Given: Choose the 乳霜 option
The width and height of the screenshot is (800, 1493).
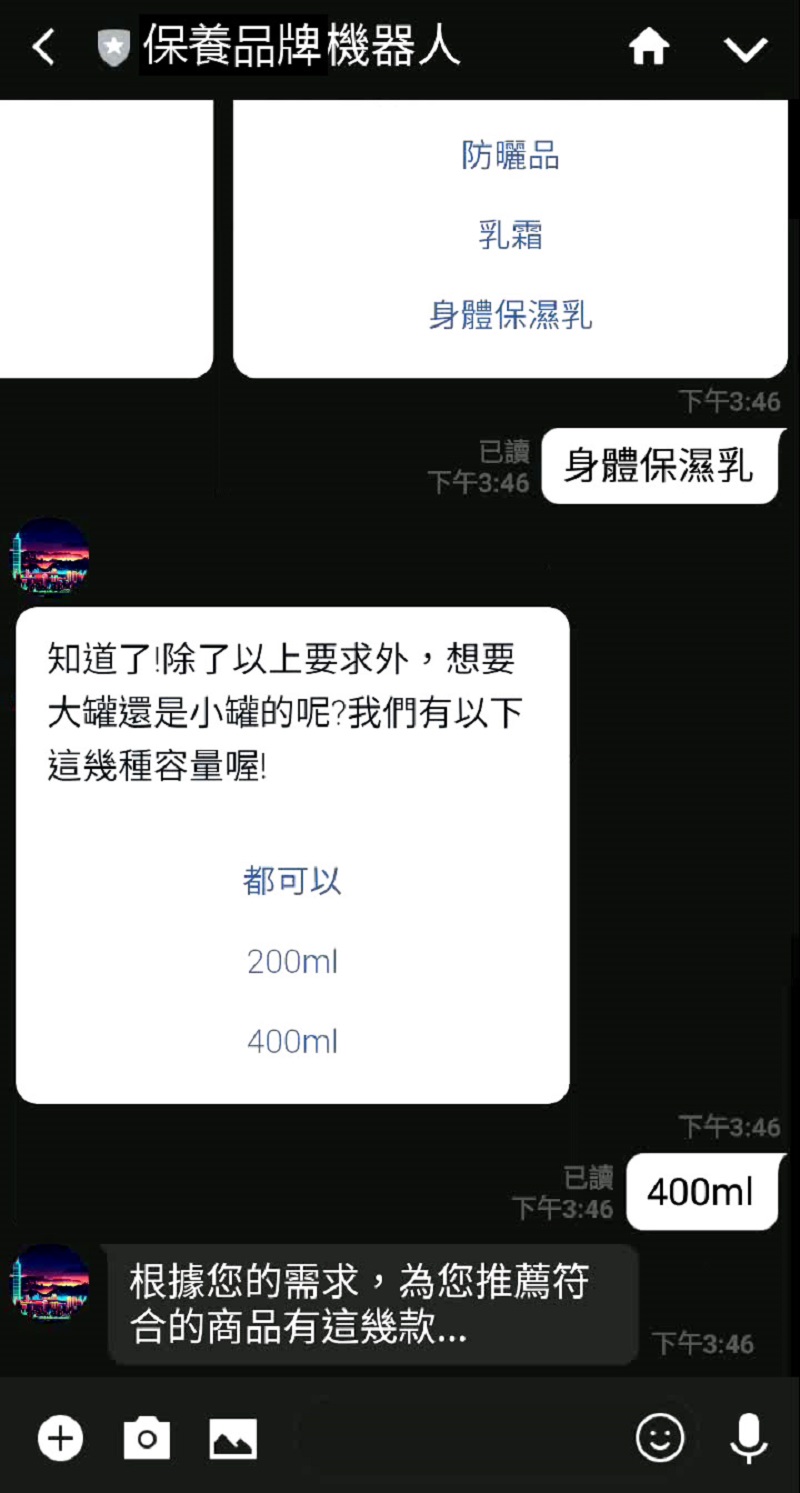Looking at the screenshot, I should click(x=510, y=236).
